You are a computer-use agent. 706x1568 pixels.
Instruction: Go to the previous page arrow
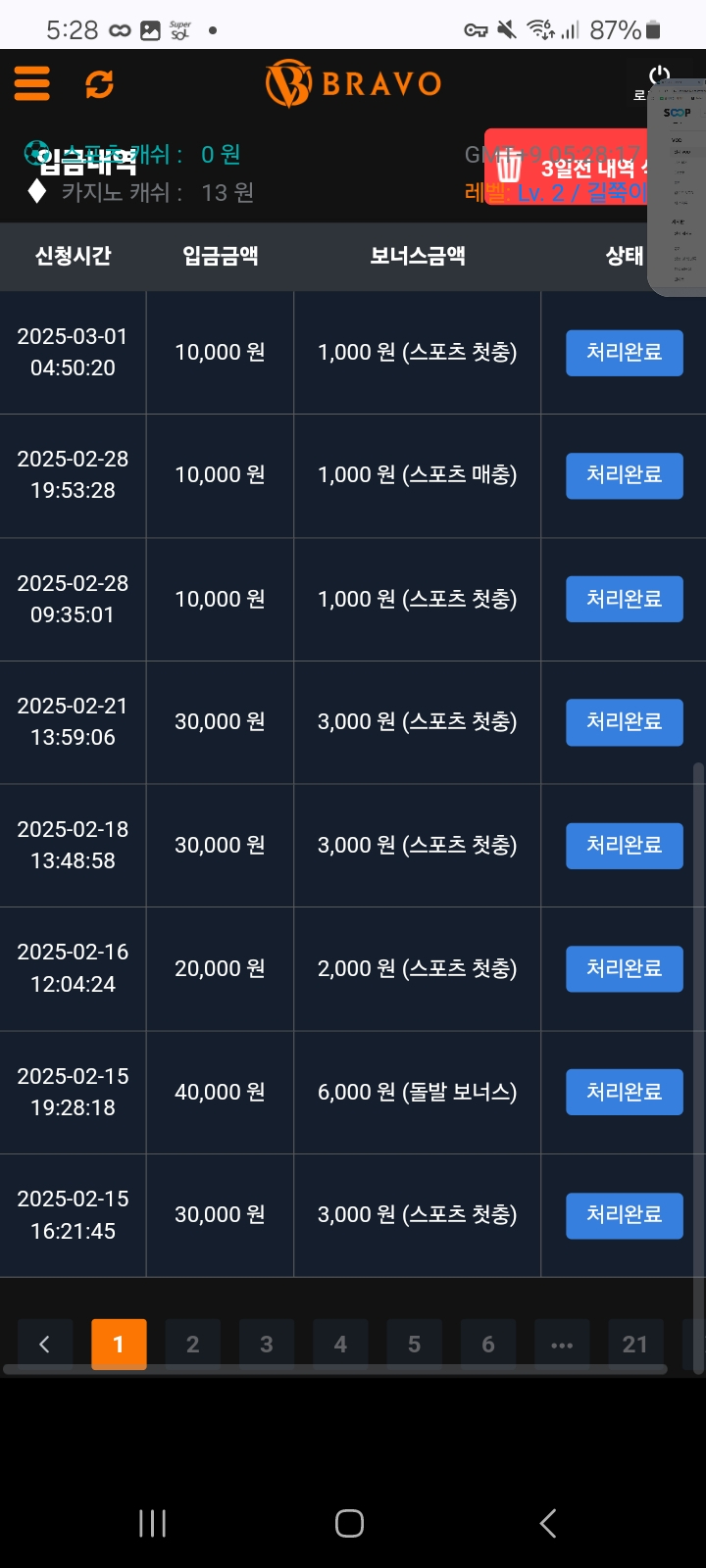tap(44, 1344)
